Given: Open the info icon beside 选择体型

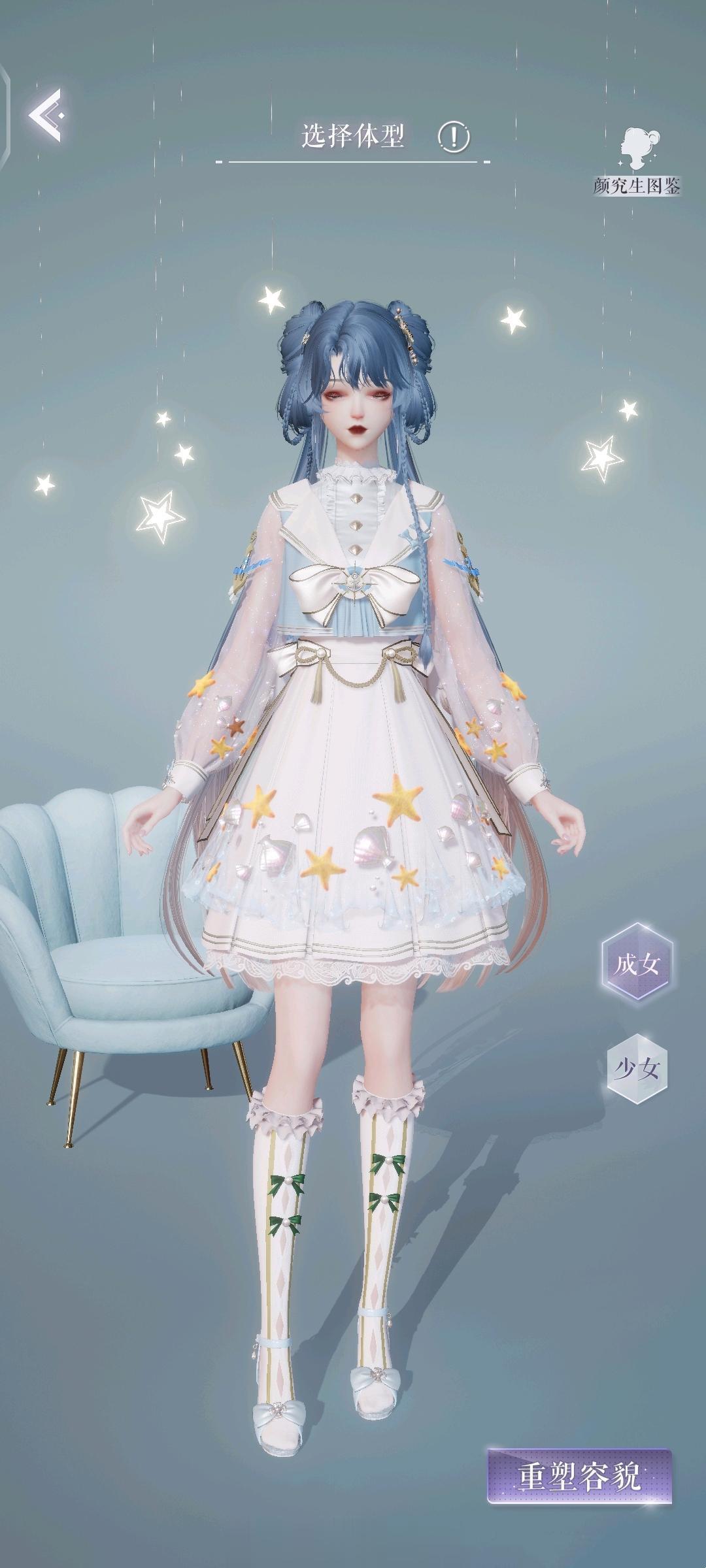Looking at the screenshot, I should pyautogui.click(x=453, y=137).
